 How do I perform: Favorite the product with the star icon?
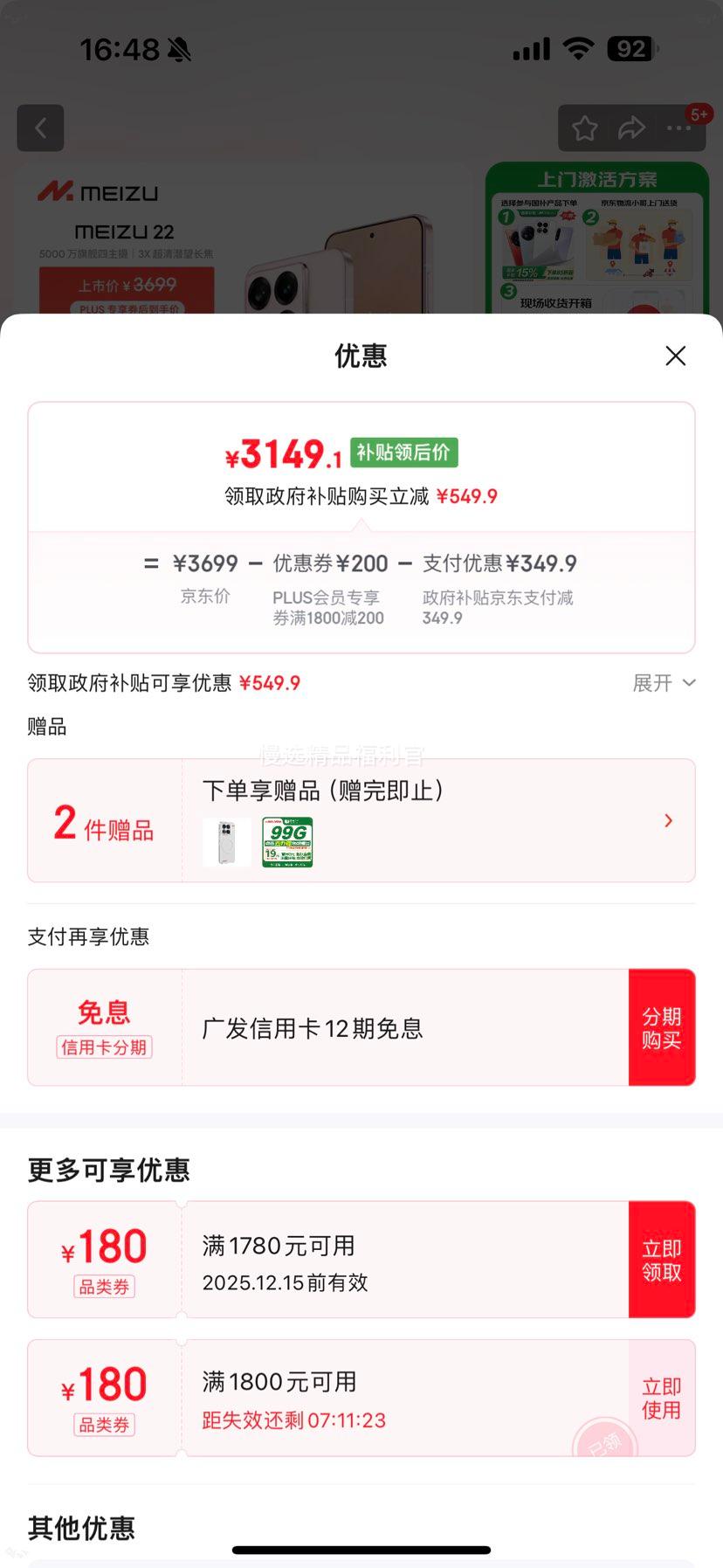point(584,128)
